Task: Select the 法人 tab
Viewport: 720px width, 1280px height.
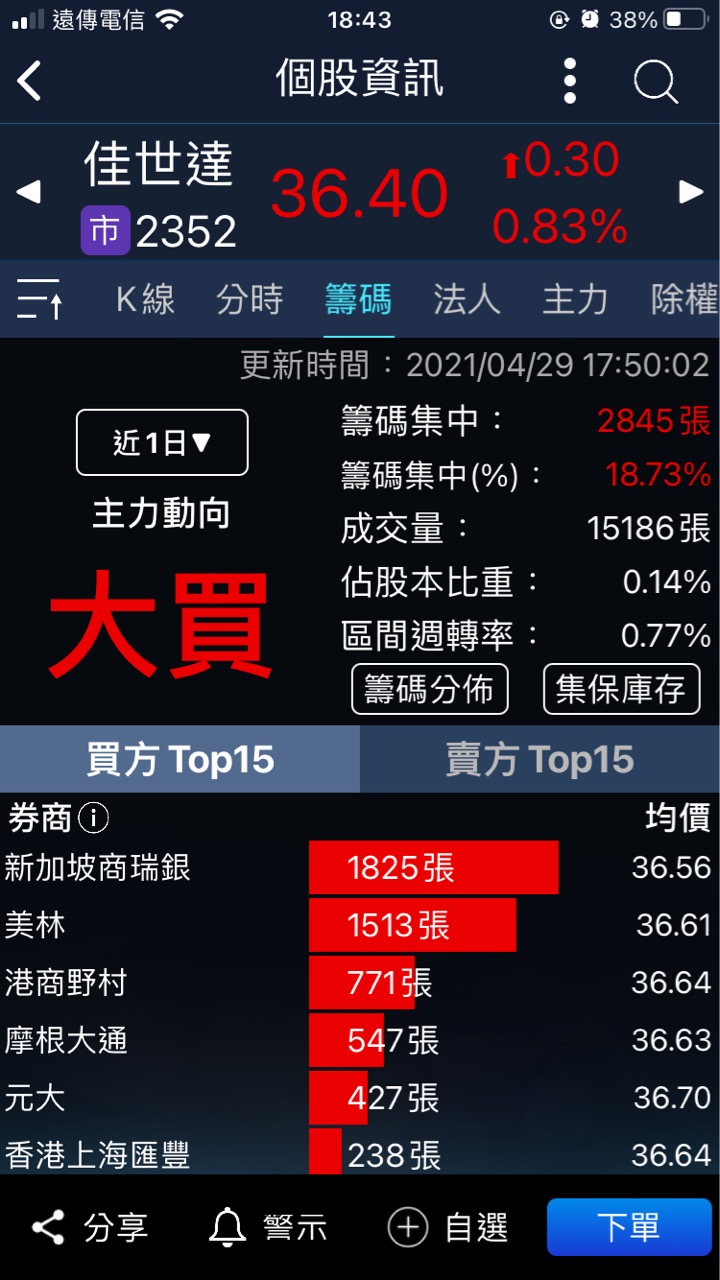Action: (467, 299)
